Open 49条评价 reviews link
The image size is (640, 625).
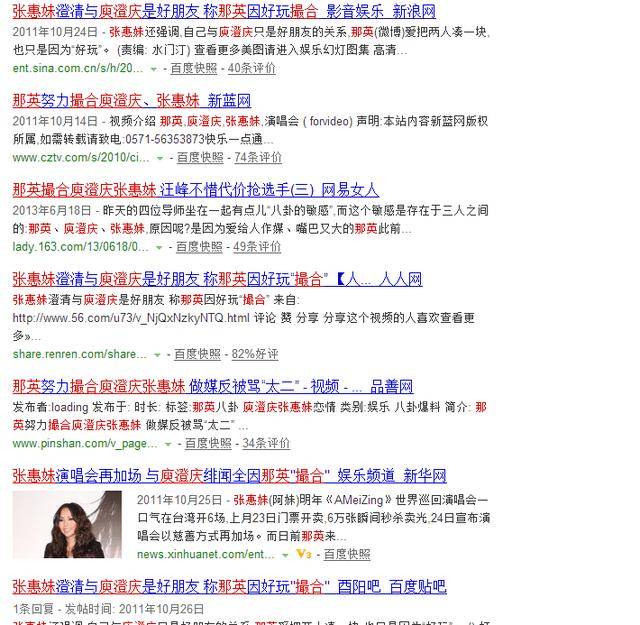point(257,247)
